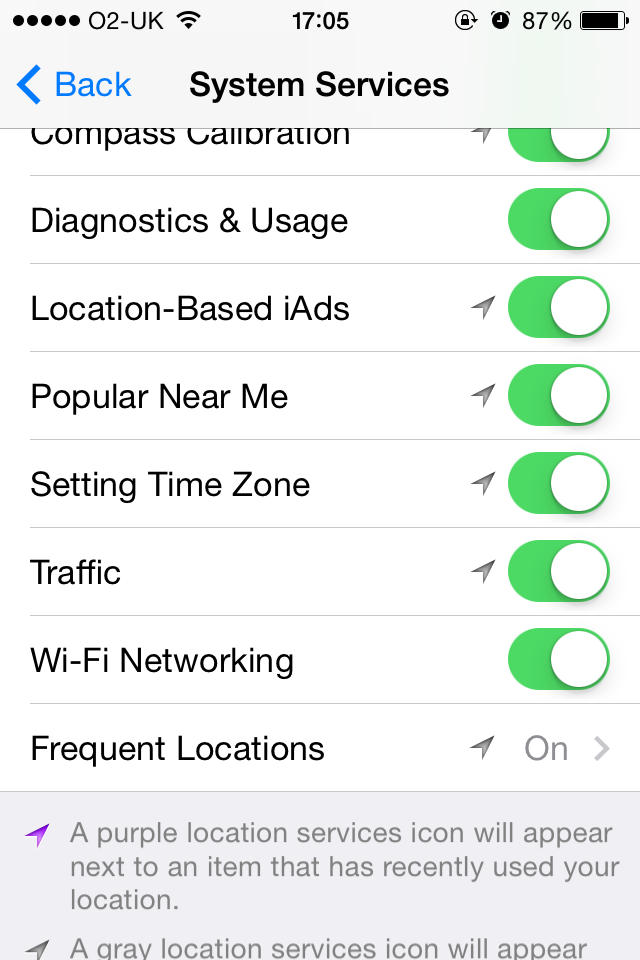Toggle Popular Near Me off

[558, 396]
